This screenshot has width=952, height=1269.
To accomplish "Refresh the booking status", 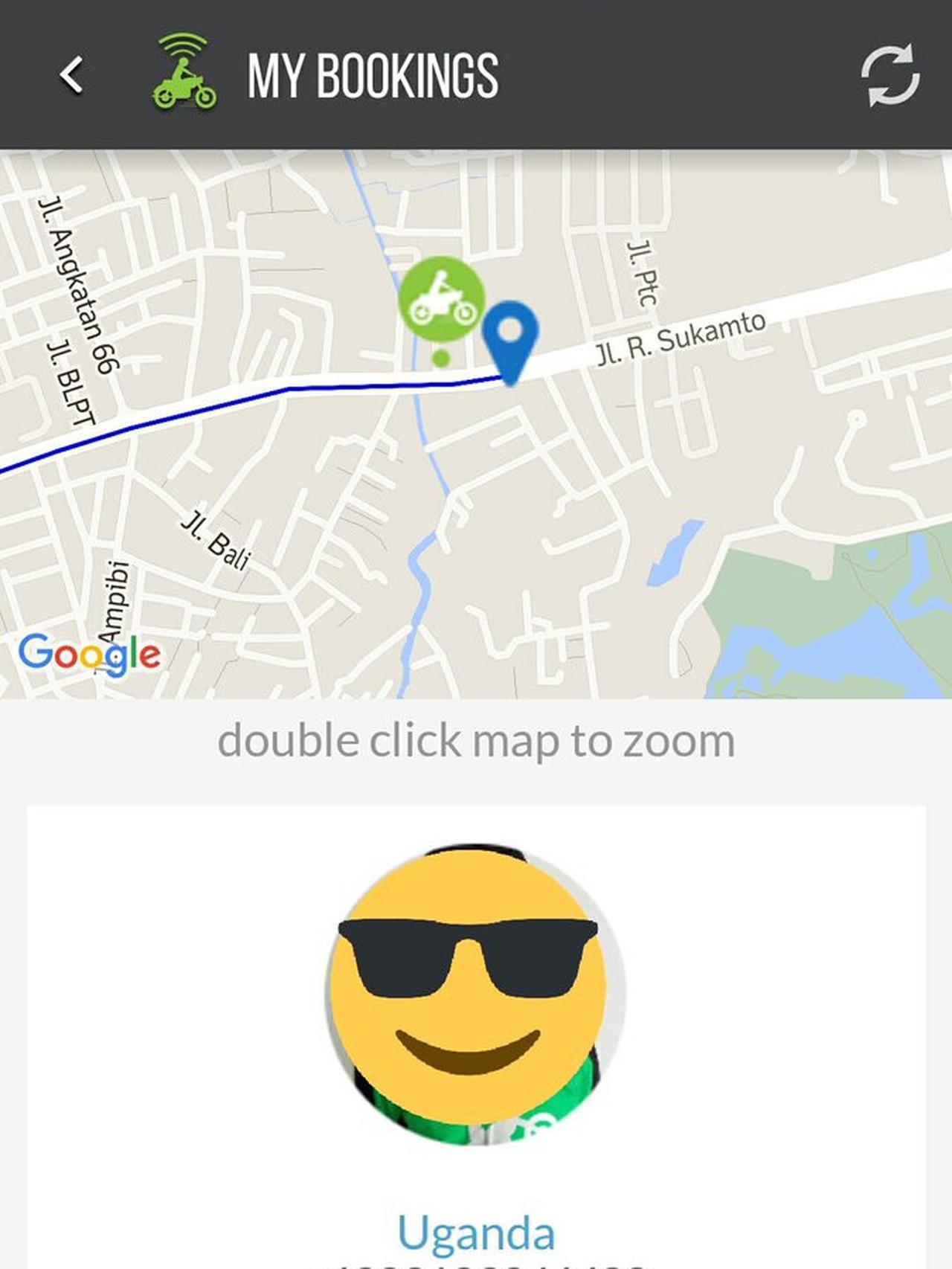I will (x=890, y=75).
